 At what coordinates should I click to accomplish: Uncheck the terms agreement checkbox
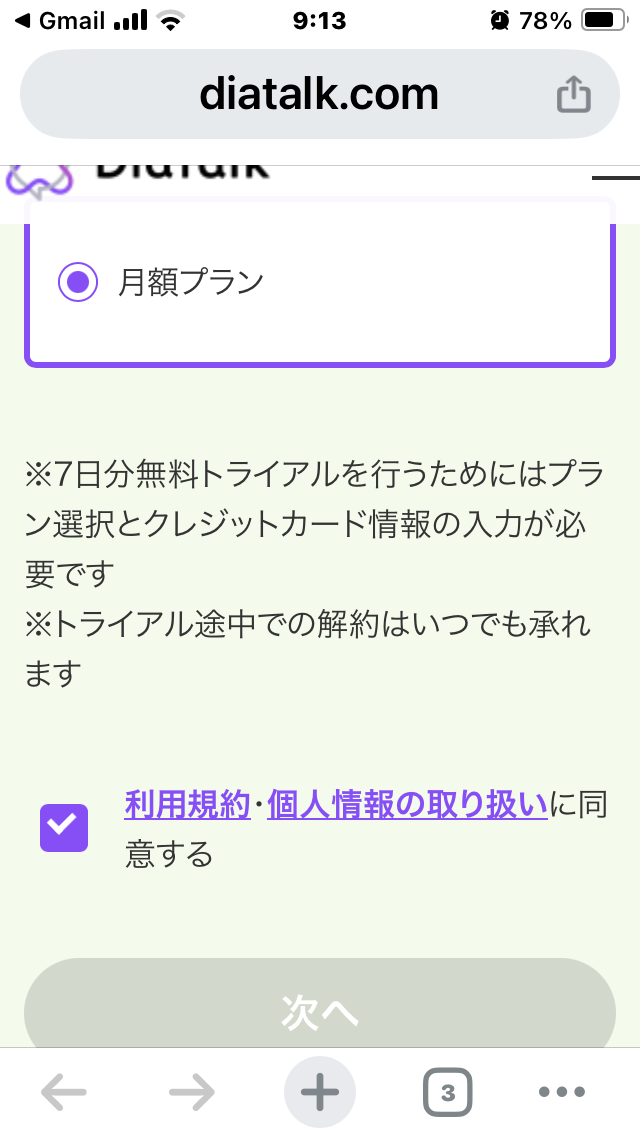point(64,828)
